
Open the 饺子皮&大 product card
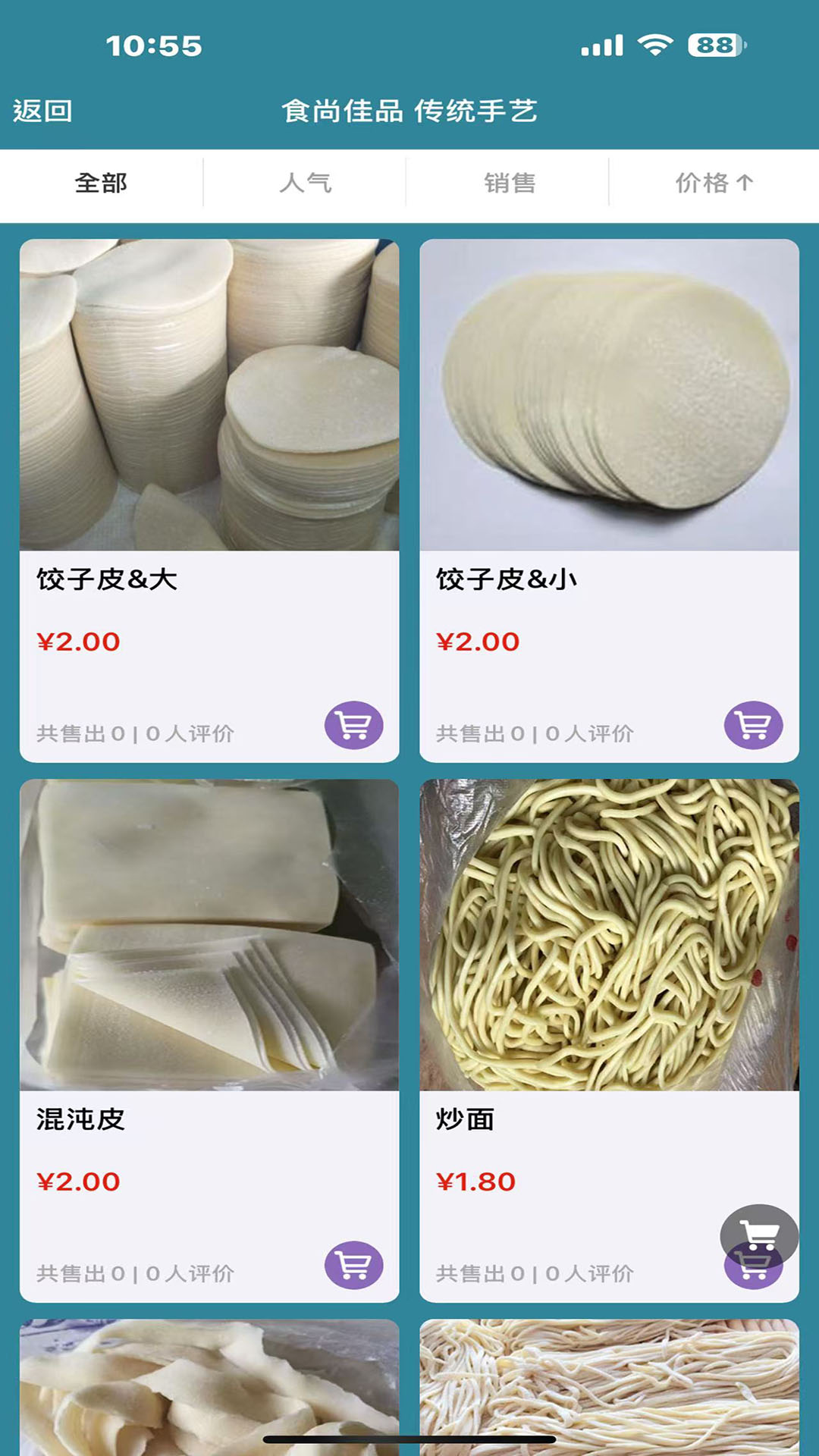[209, 425]
